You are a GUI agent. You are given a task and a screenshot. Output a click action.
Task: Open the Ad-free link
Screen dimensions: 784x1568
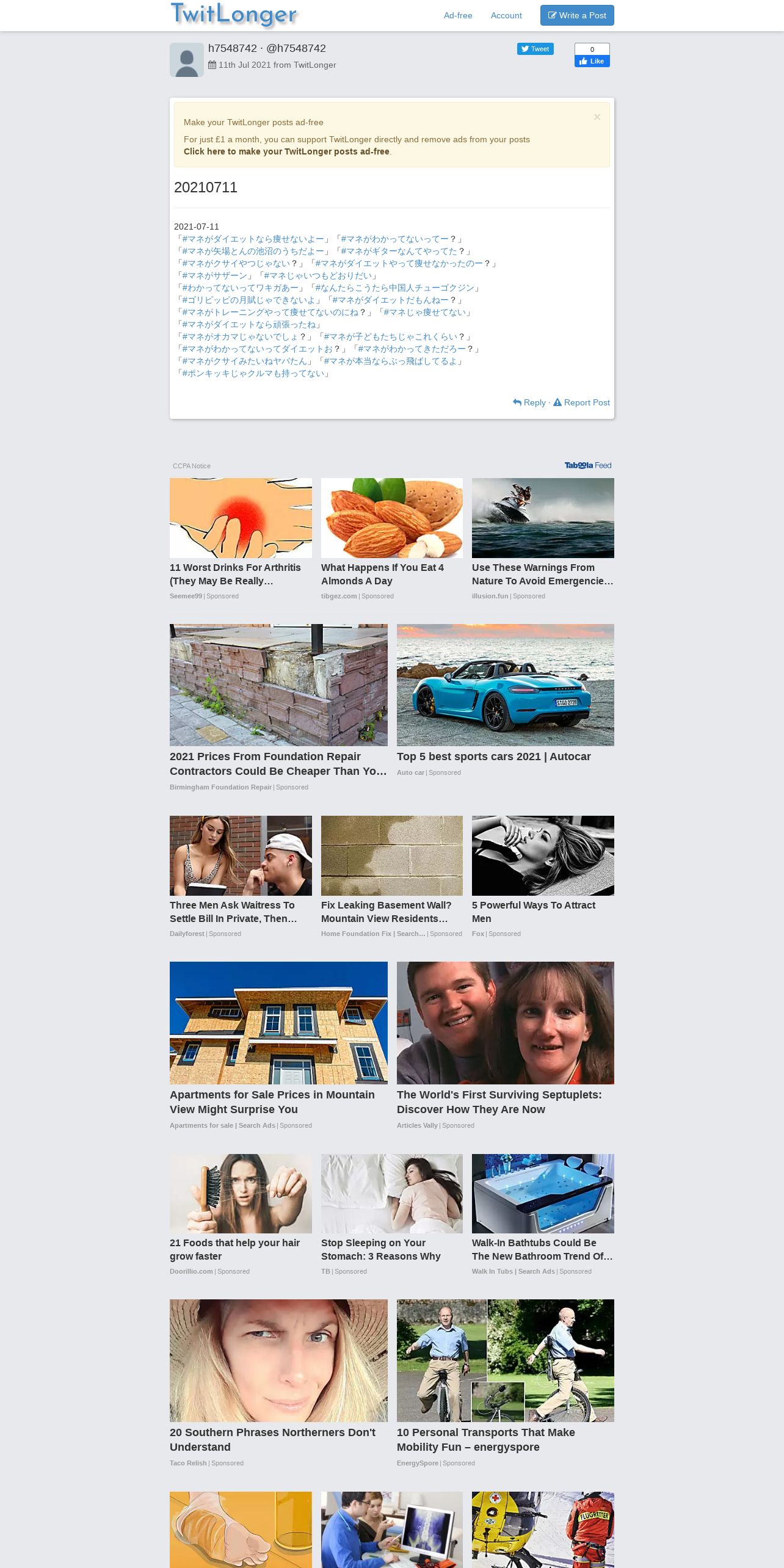pyautogui.click(x=457, y=15)
